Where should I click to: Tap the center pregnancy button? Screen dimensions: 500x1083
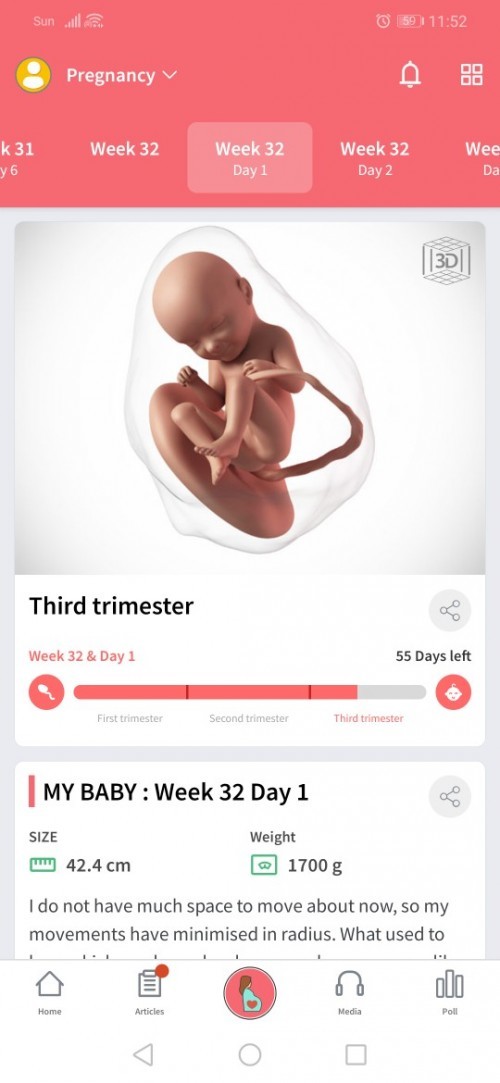(x=250, y=993)
